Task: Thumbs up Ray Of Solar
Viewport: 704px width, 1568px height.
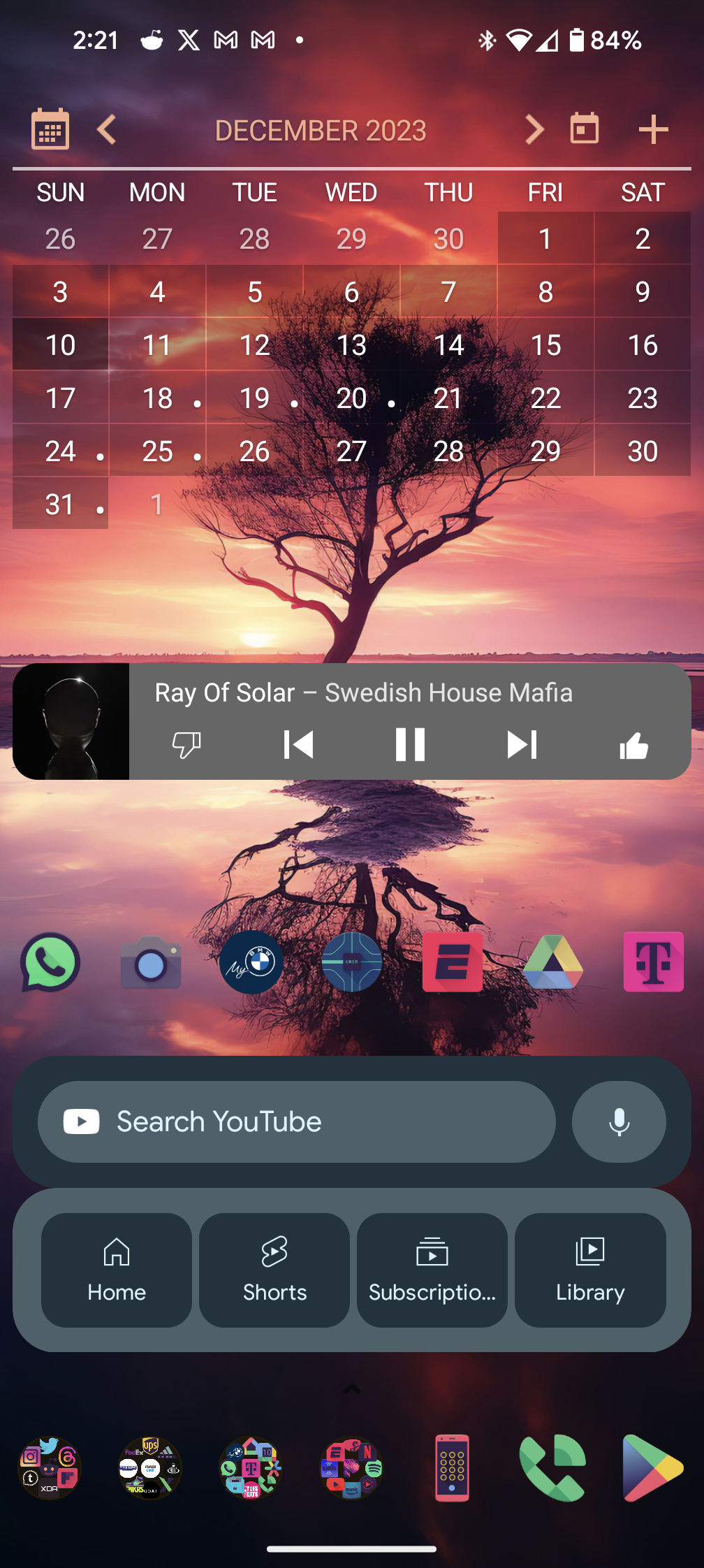Action: (633, 746)
